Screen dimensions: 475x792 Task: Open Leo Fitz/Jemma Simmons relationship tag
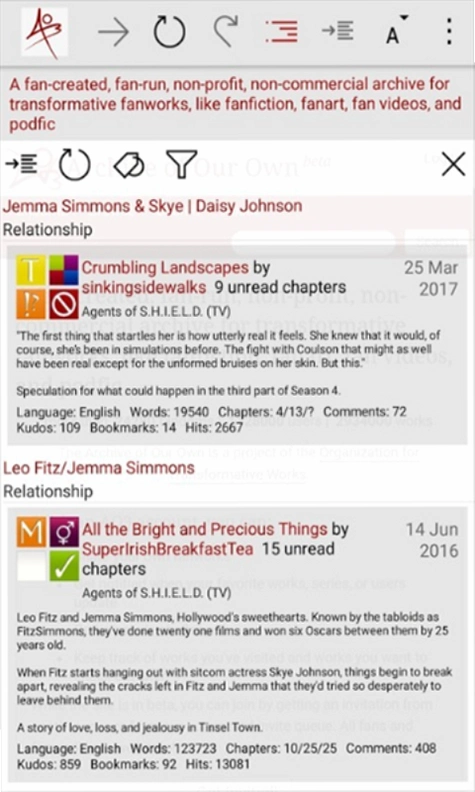(x=99, y=468)
